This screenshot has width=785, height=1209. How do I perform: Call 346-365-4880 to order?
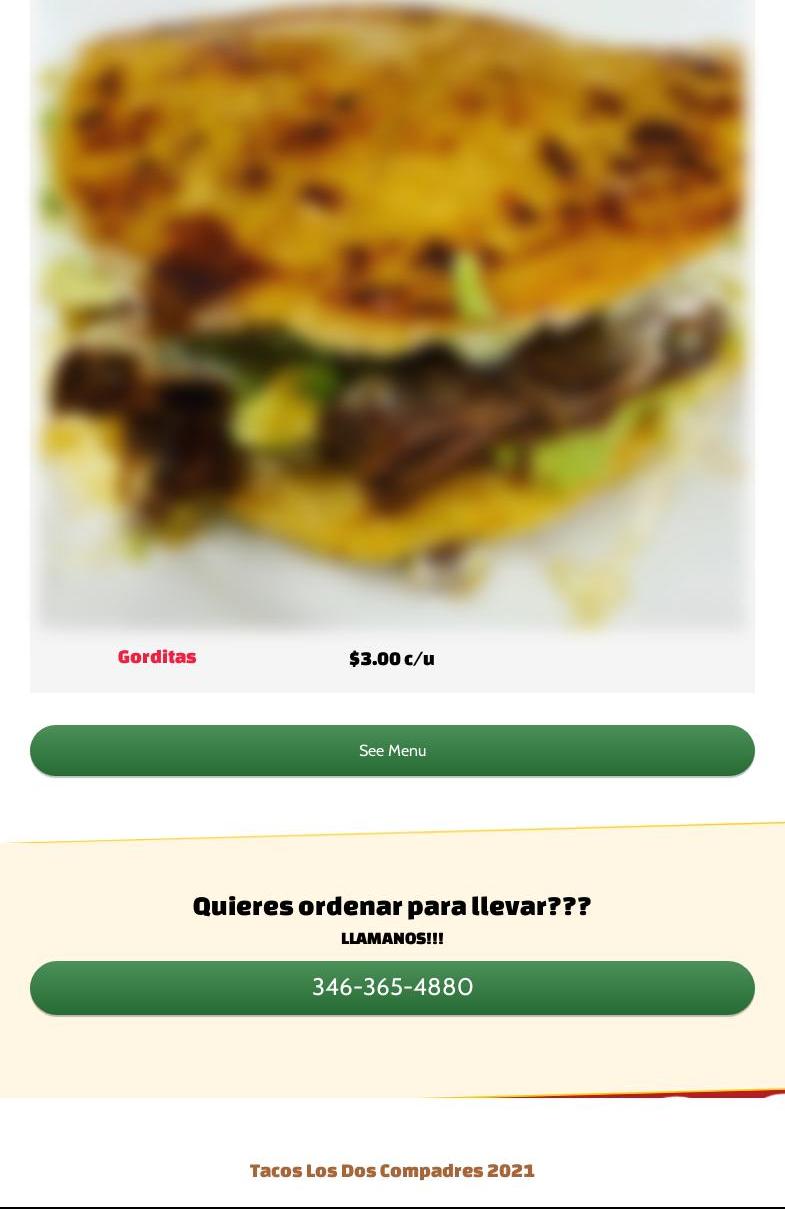392,987
